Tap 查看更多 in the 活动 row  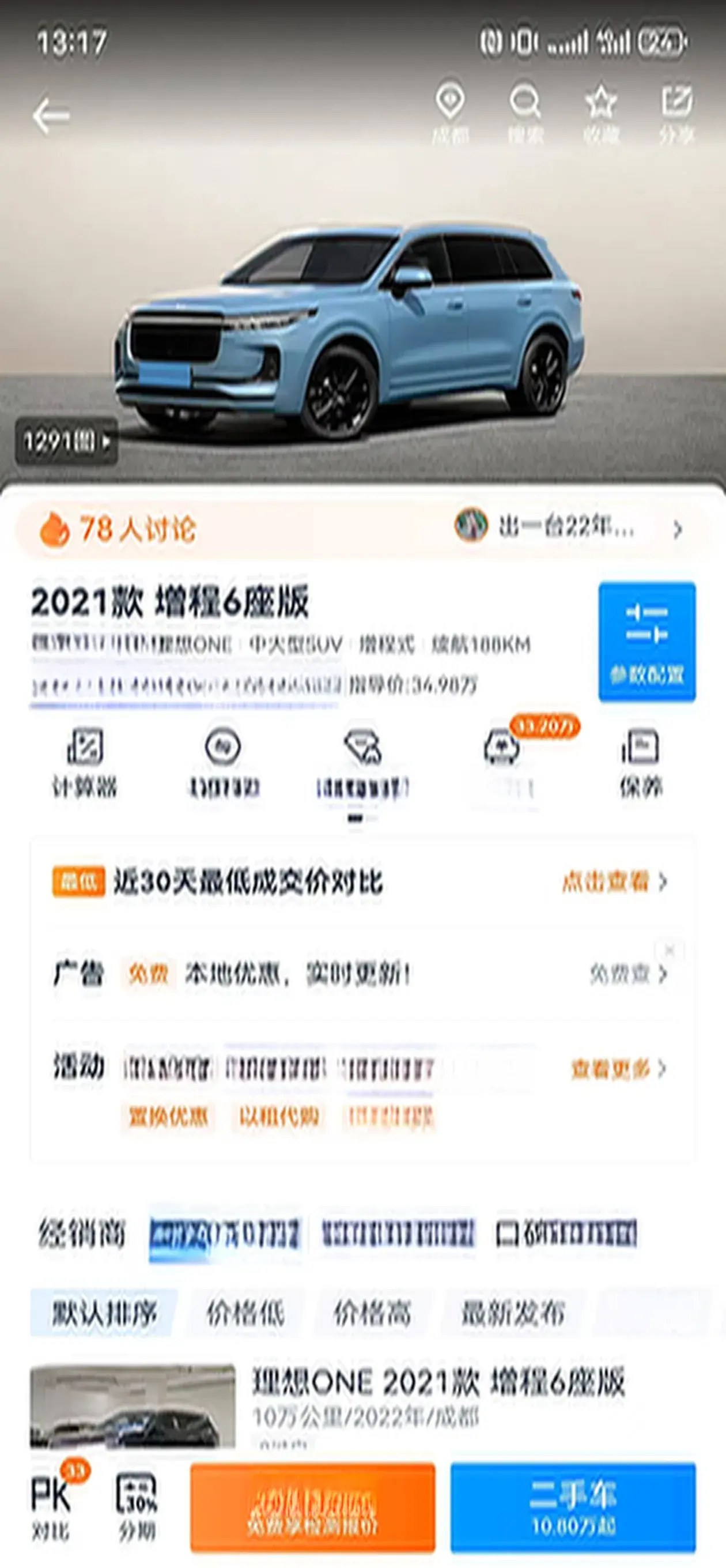619,1068
